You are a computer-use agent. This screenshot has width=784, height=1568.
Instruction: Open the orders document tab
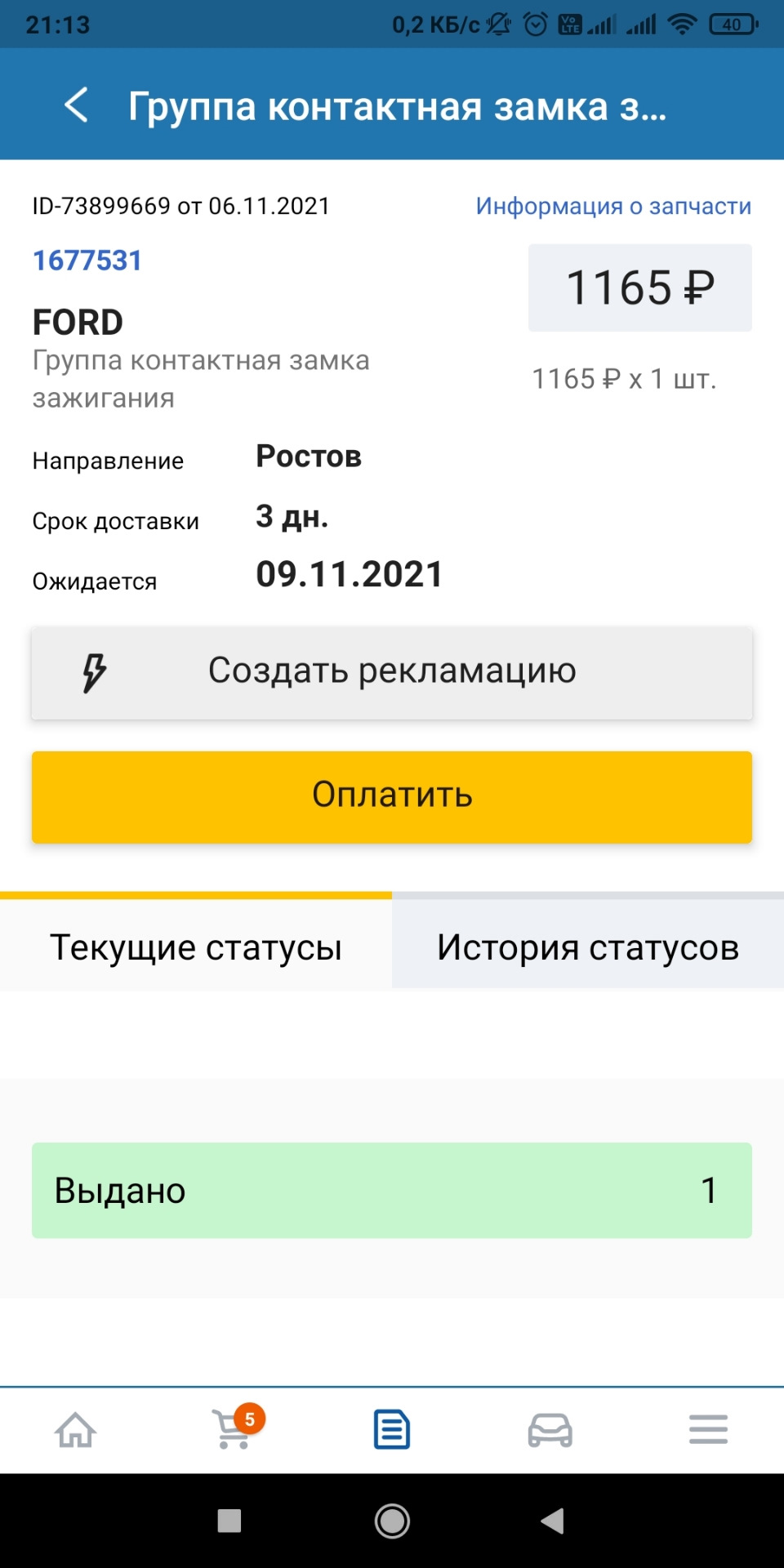tap(392, 1430)
